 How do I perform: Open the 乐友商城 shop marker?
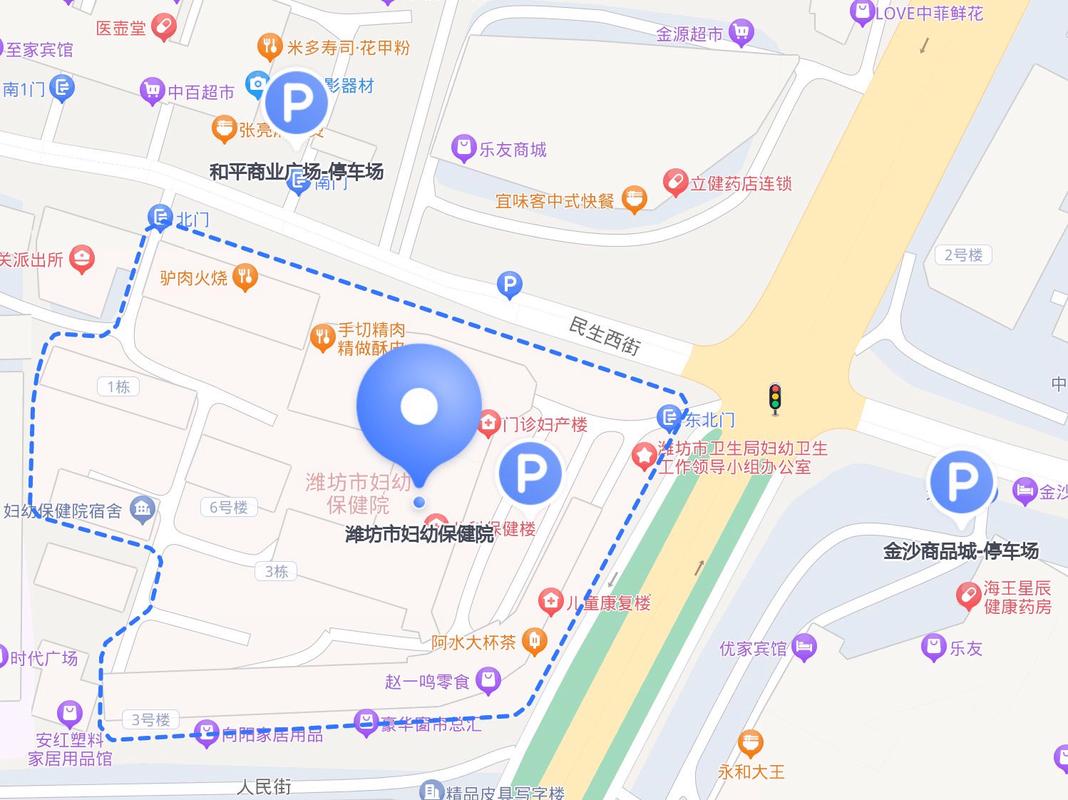[463, 150]
